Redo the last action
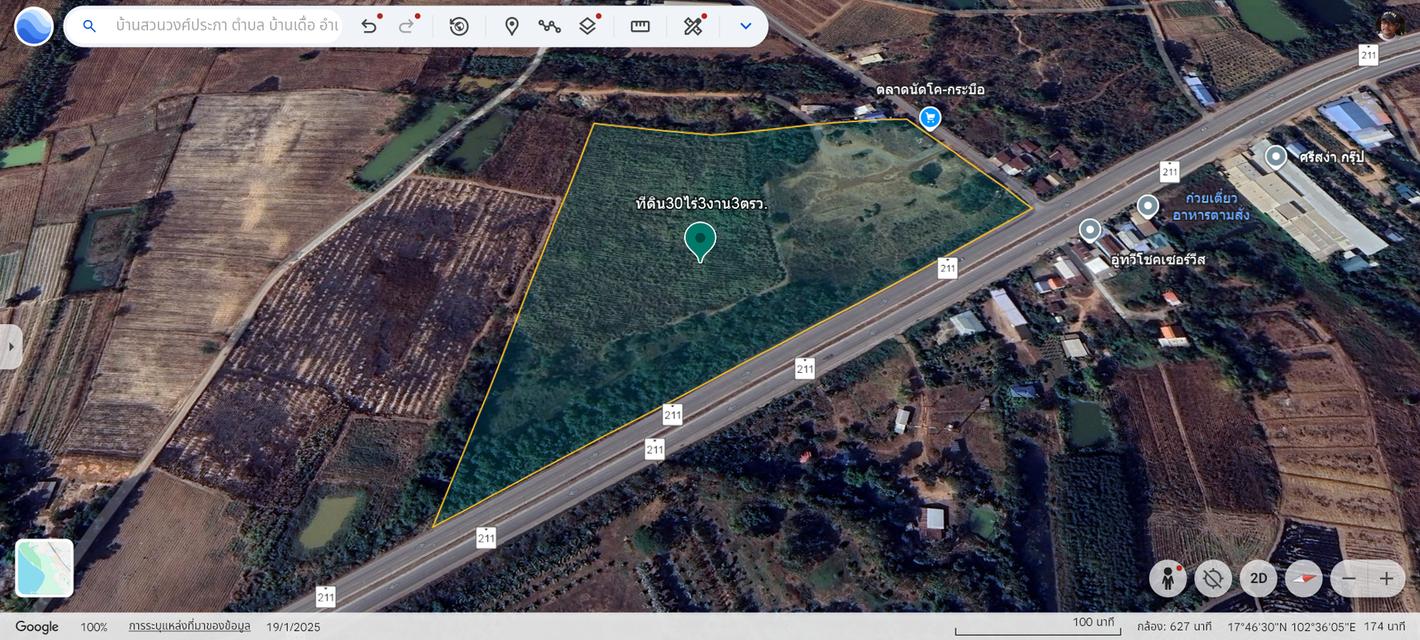 [x=406, y=26]
